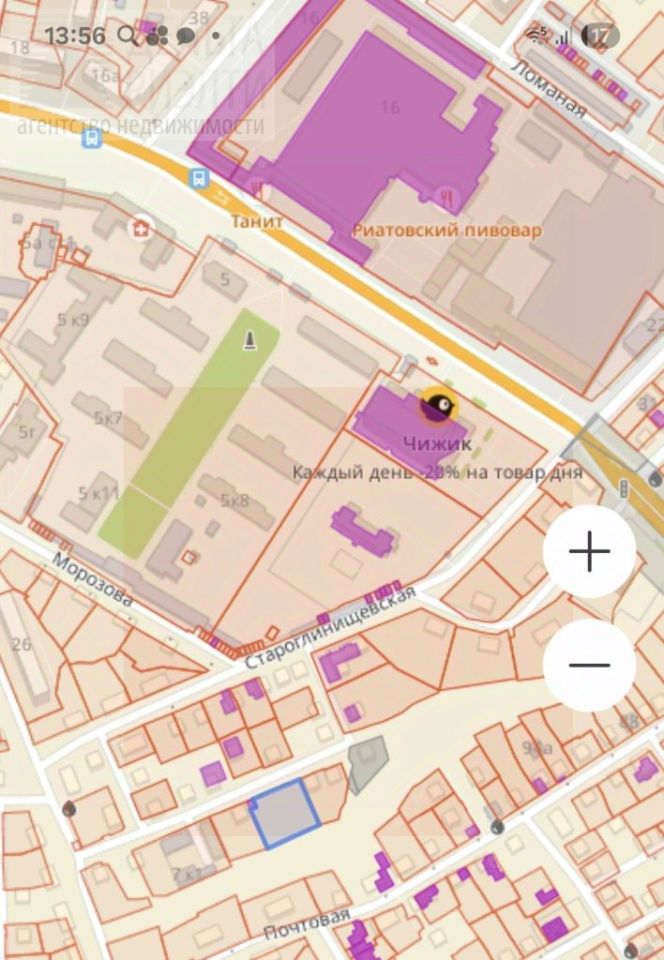Open the Риатовский пивовар place label
The image size is (664, 960).
click(x=447, y=230)
